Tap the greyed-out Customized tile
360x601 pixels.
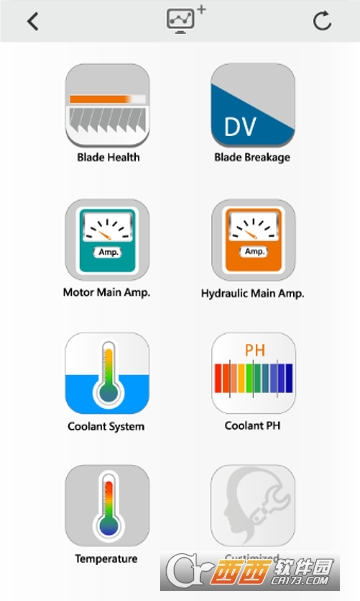point(253,506)
